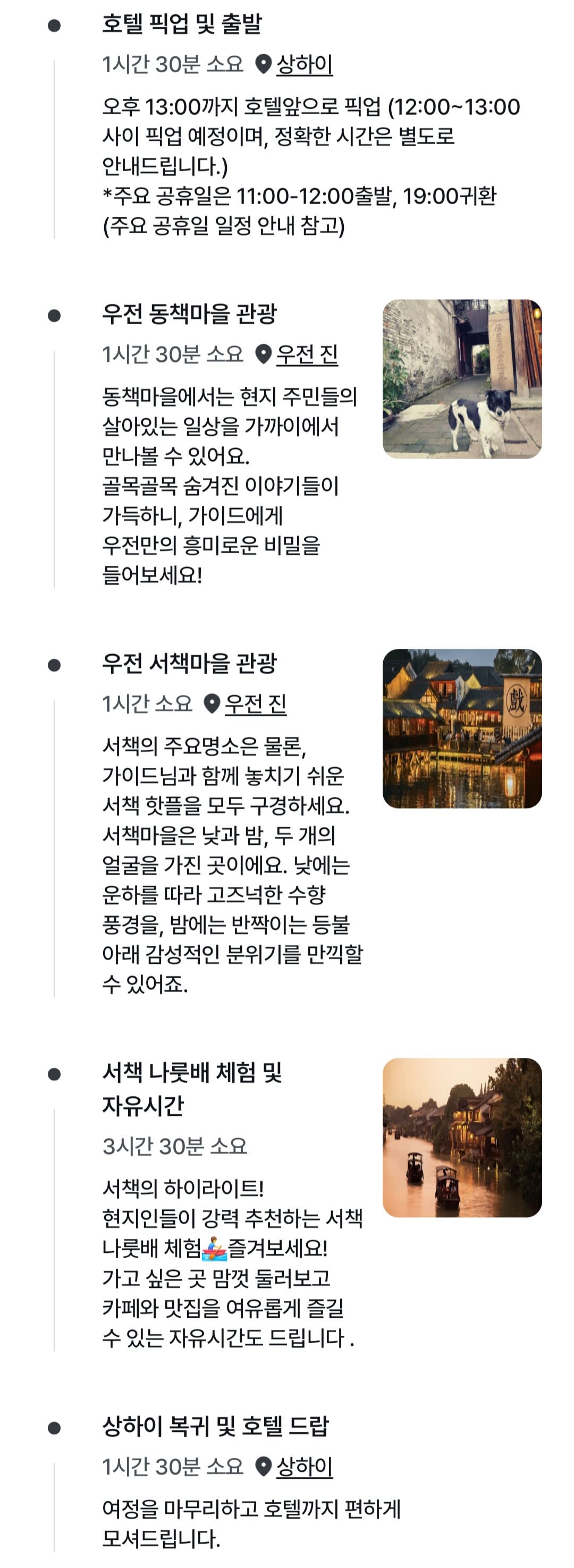View the 서책 나룻배 체험 photo

[462, 1138]
